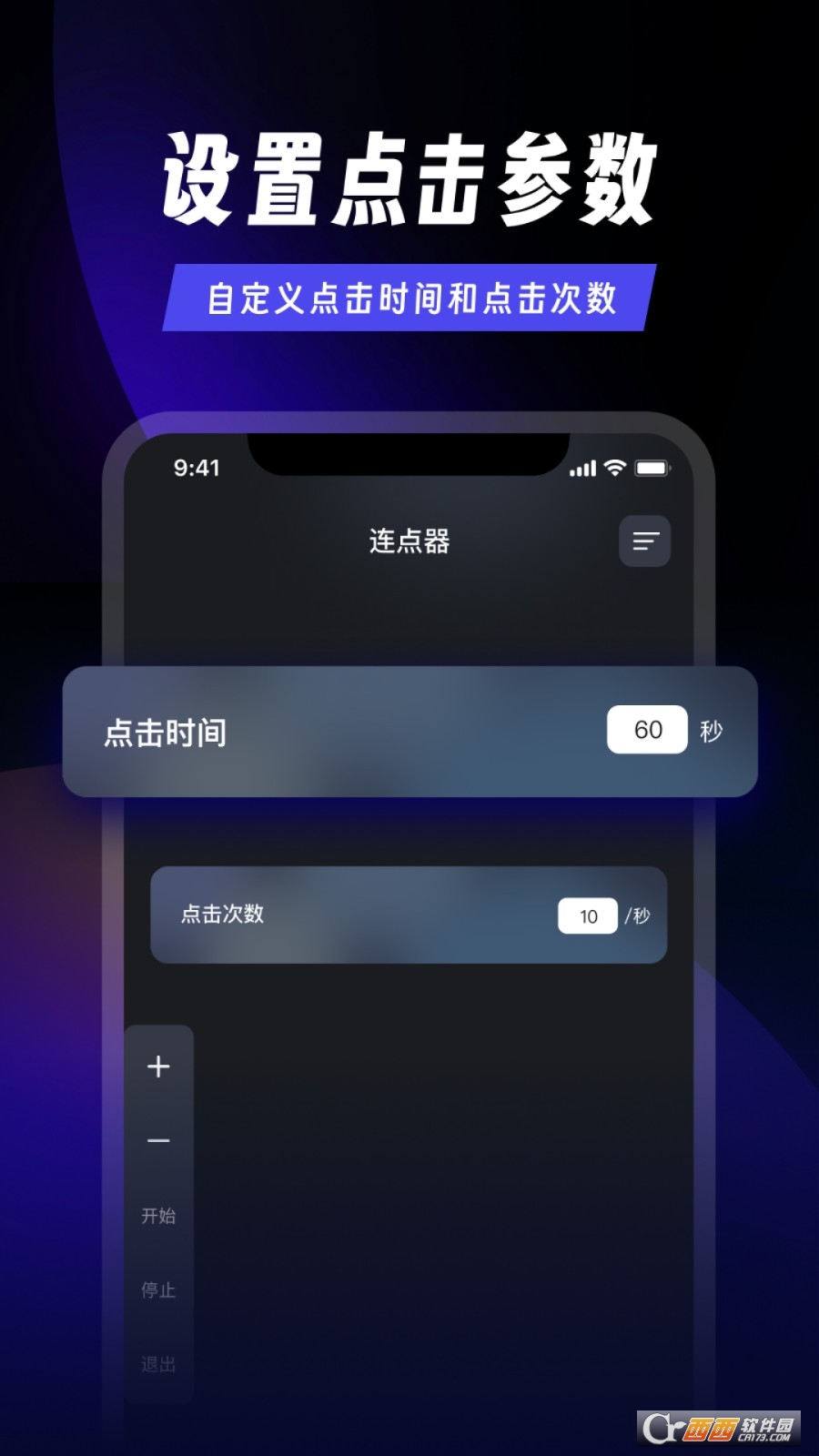Click the 西西软件园 watermark logo

[719, 1428]
